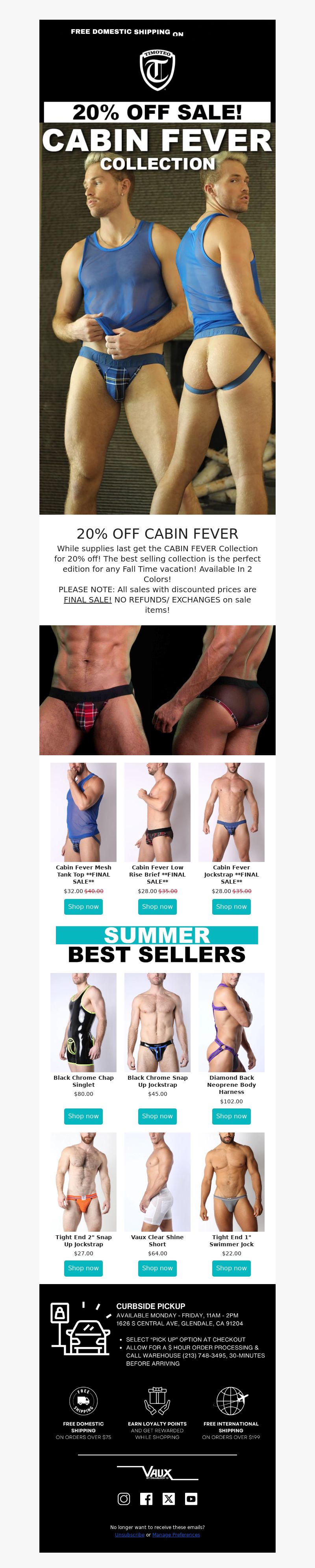315x1568 pixels.
Task: Shop now for Vaux Clear Shine Short
Action: 157,1268
